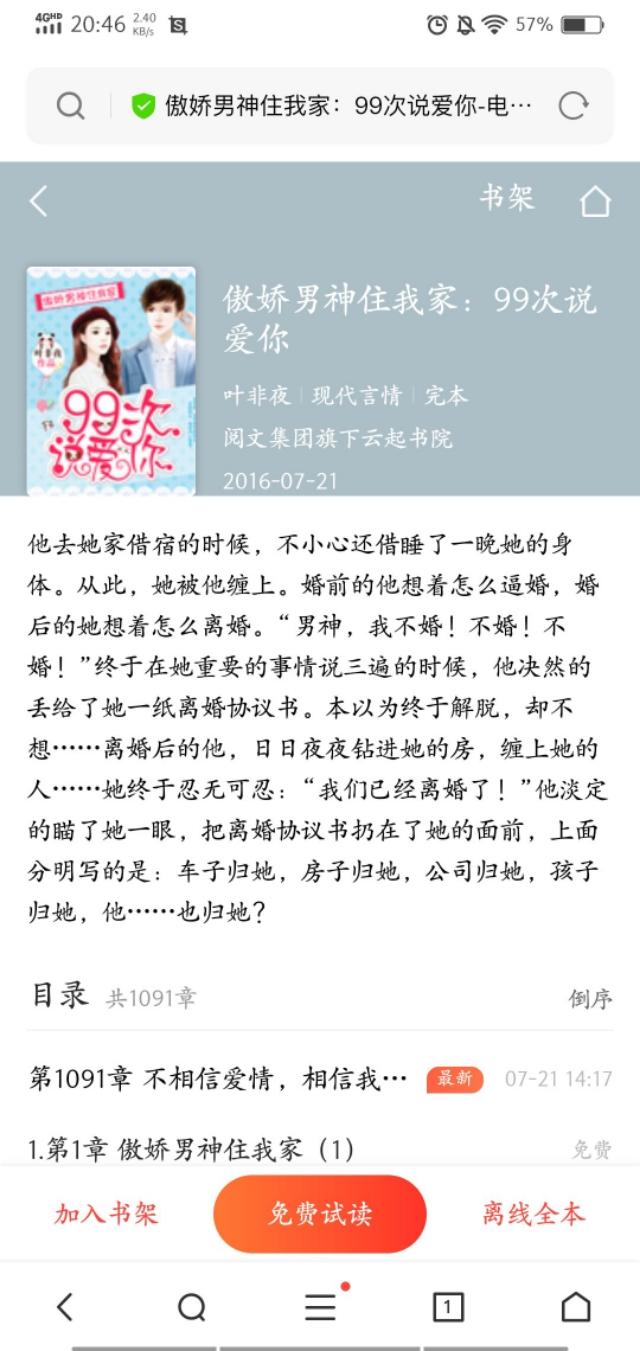Image resolution: width=640 pixels, height=1351 pixels.
Task: Go back using the page's back arrow
Action: pyautogui.click(x=39, y=201)
